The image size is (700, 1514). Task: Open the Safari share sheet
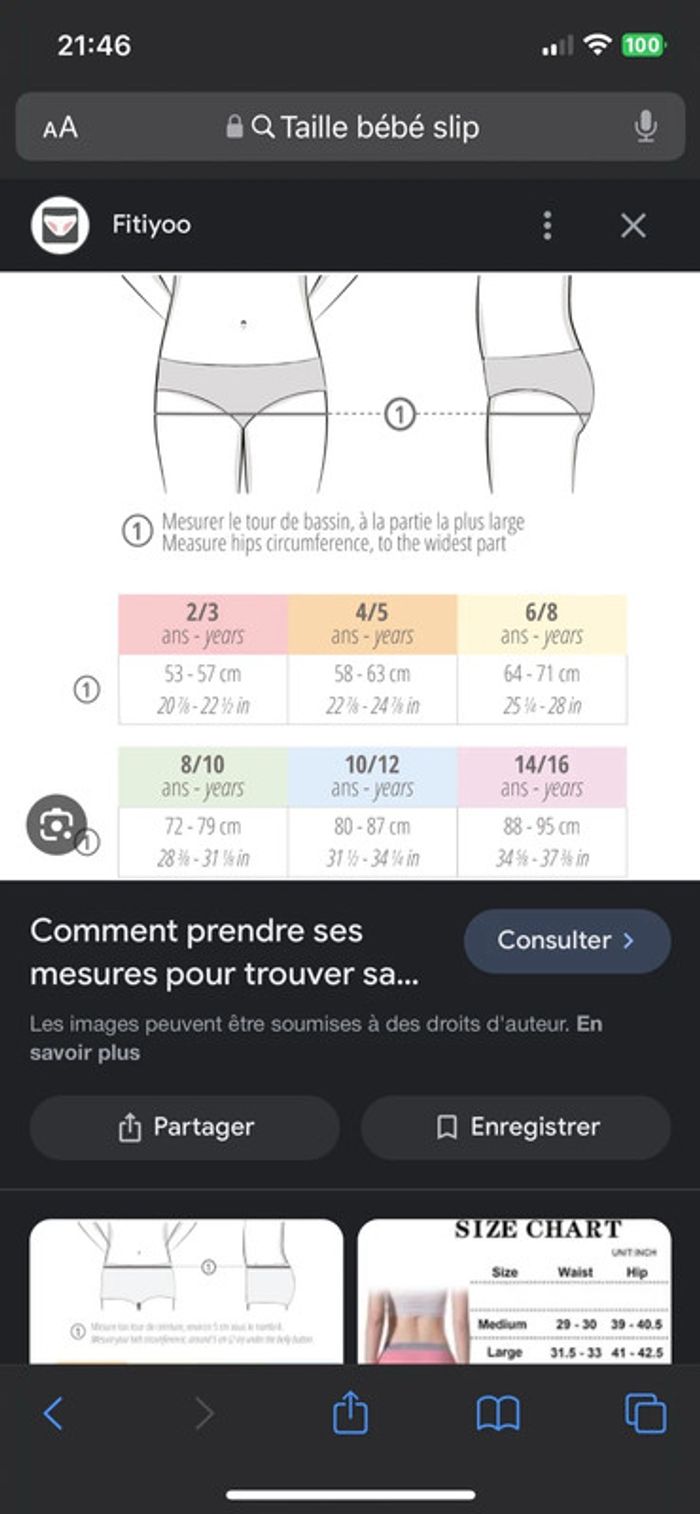[350, 1413]
